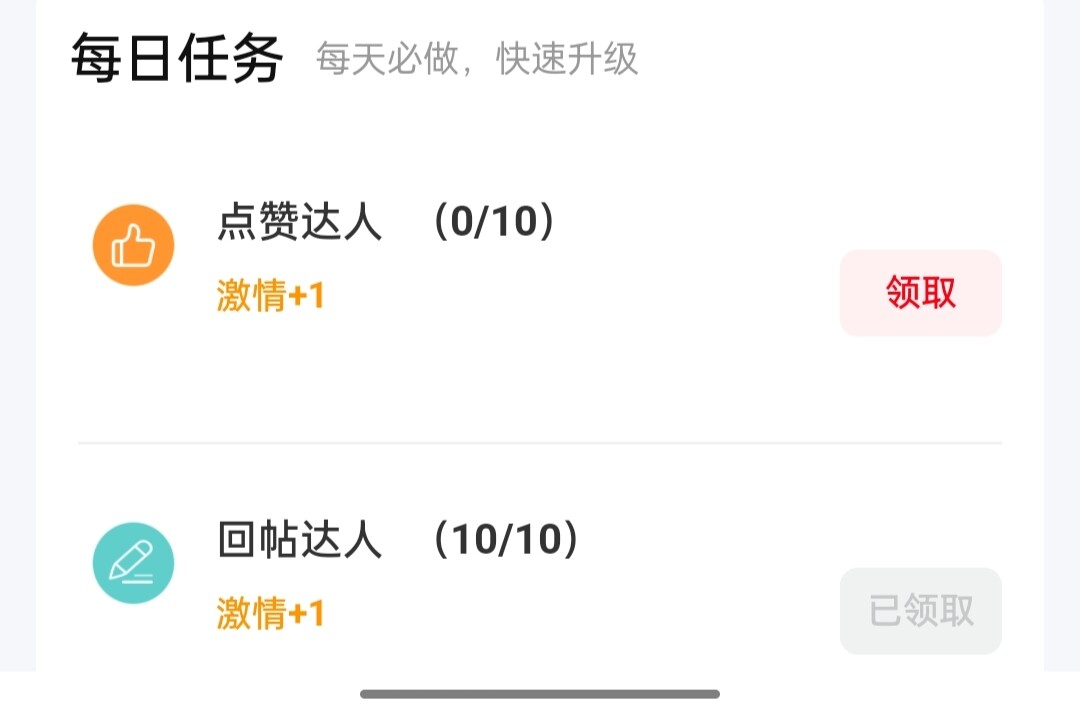Tap the 已领取 button for 回帖达人
The width and height of the screenshot is (1080, 720).
[920, 610]
